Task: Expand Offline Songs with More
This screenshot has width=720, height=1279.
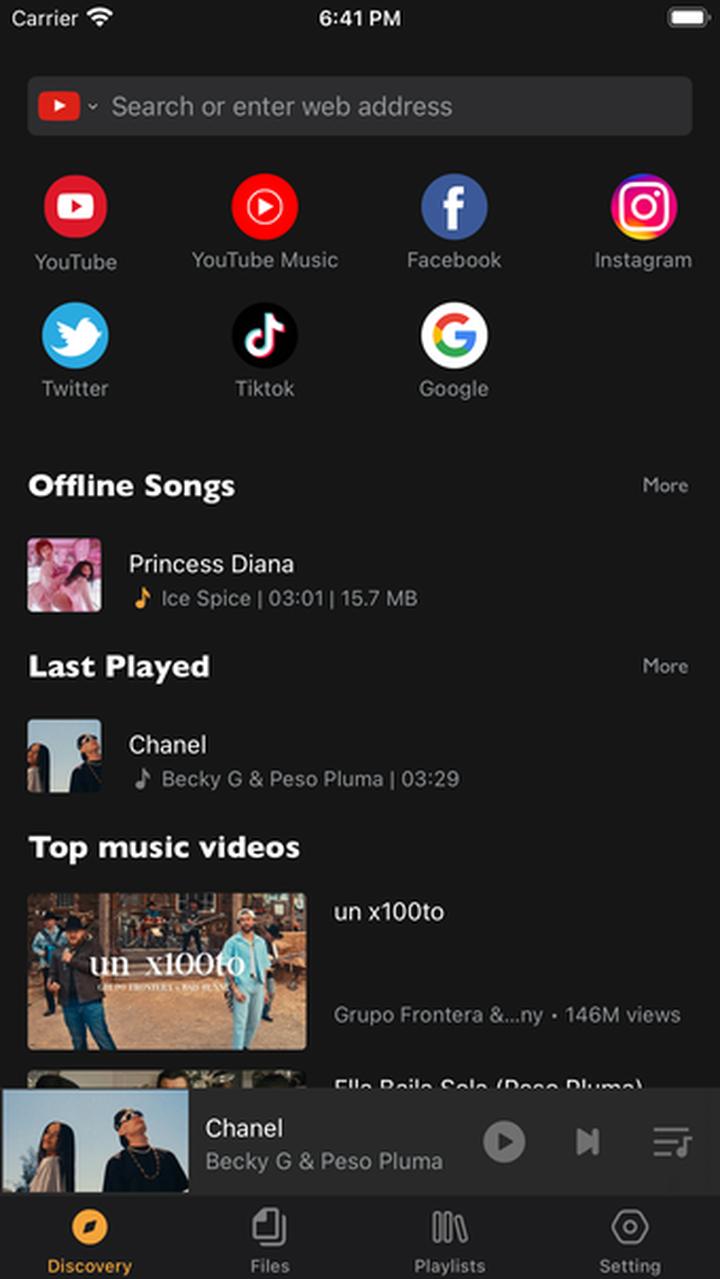Action: (x=665, y=486)
